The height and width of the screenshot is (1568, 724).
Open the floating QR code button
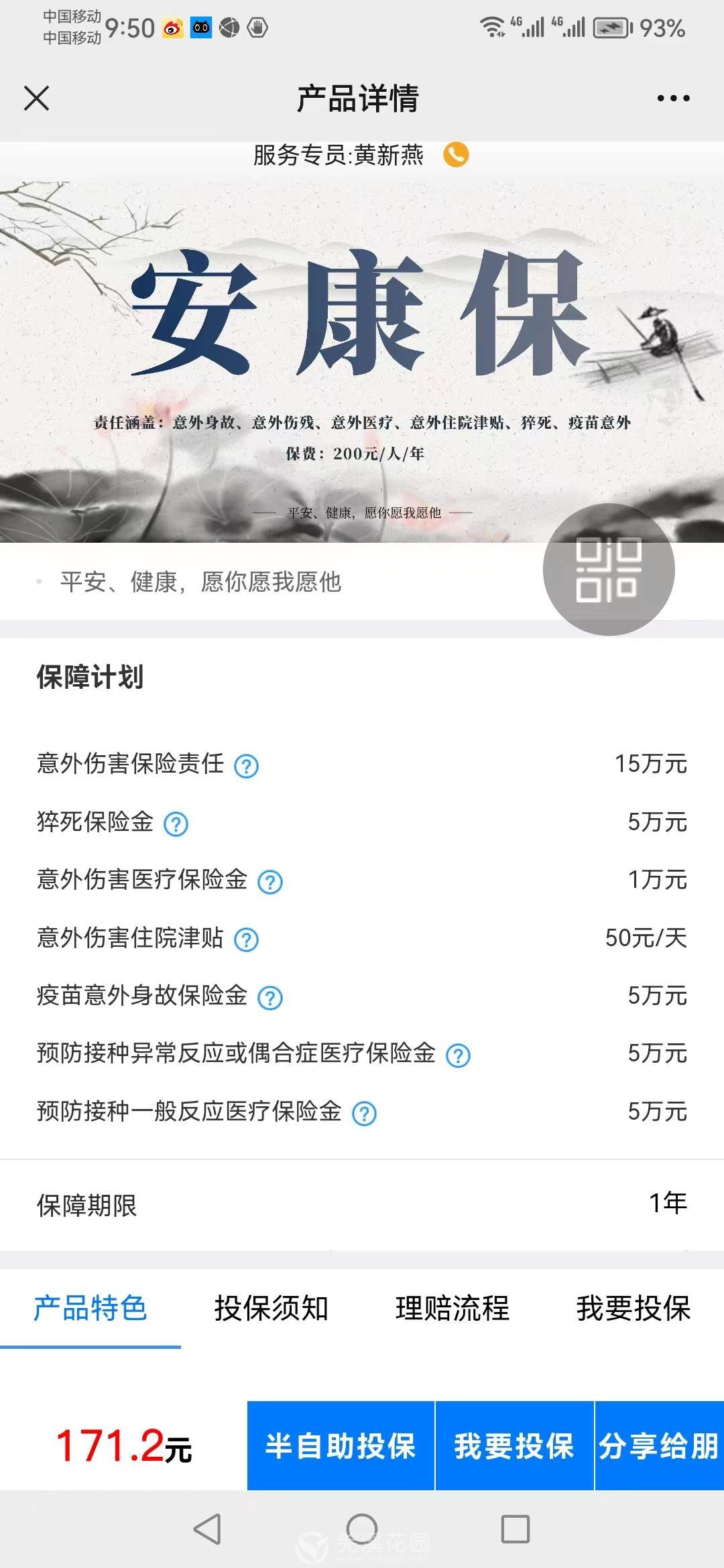click(608, 570)
